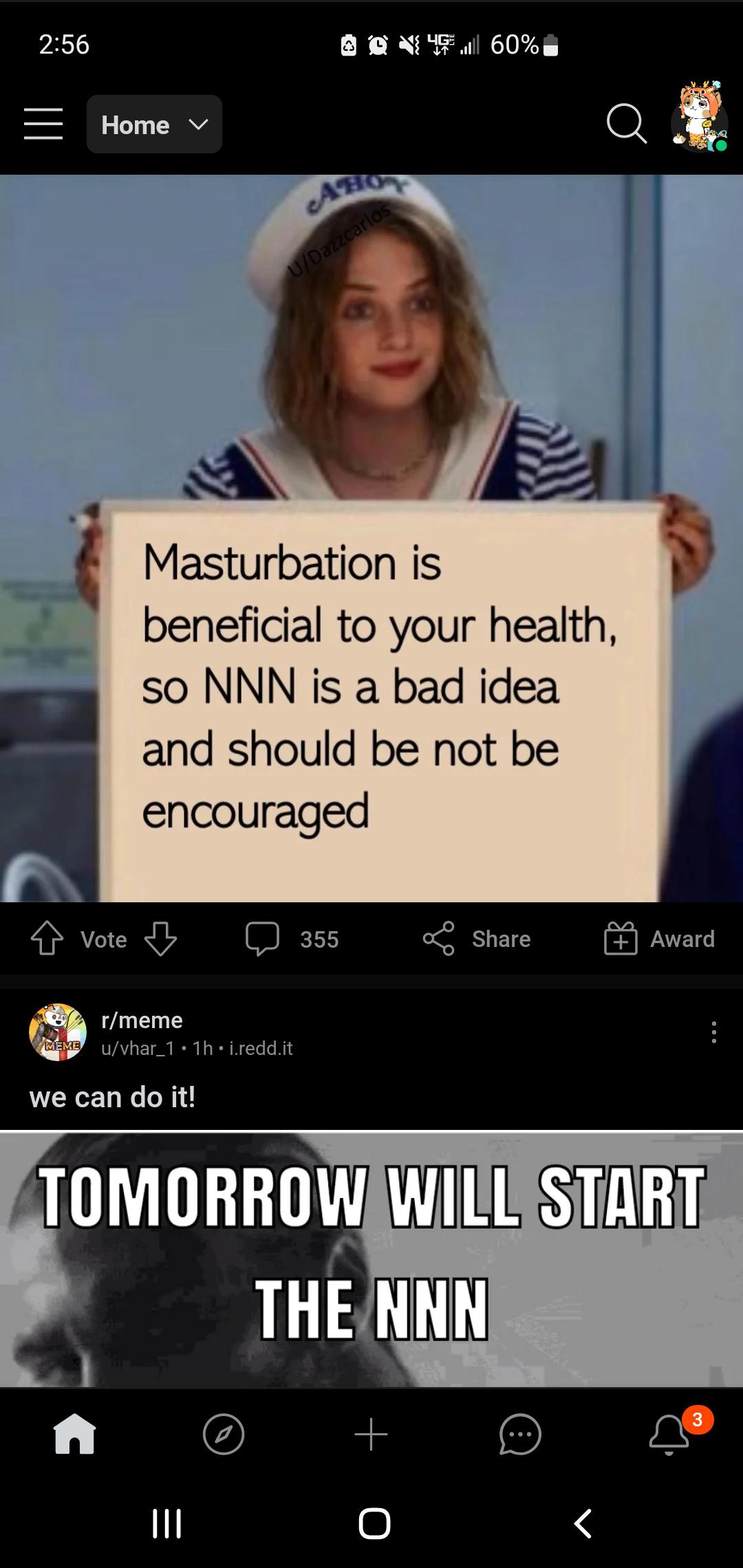
Task: View recent apps from navigation bar
Action: click(x=166, y=1523)
